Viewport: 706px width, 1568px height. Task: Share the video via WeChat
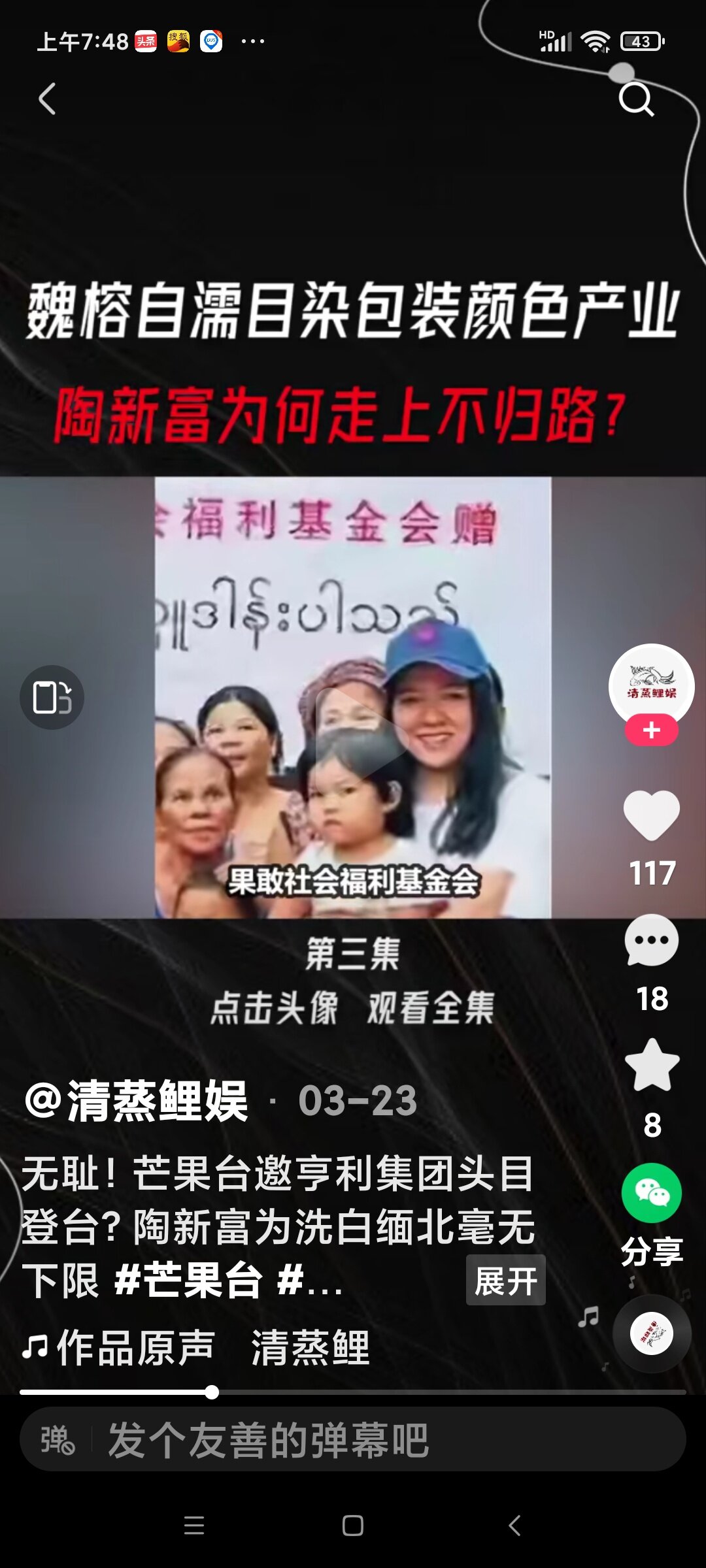651,1193
